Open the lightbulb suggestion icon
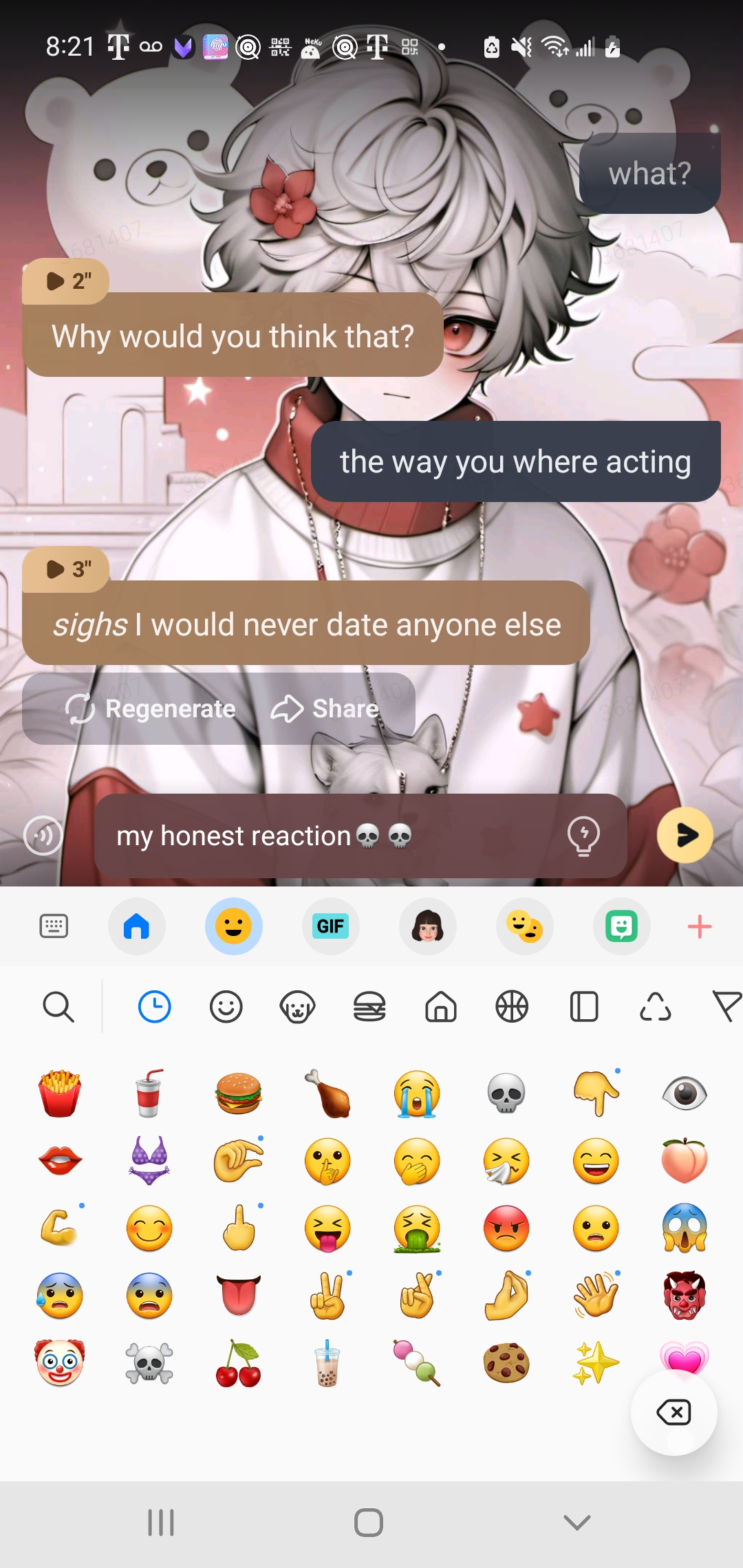Image resolution: width=743 pixels, height=1568 pixels. (x=583, y=835)
